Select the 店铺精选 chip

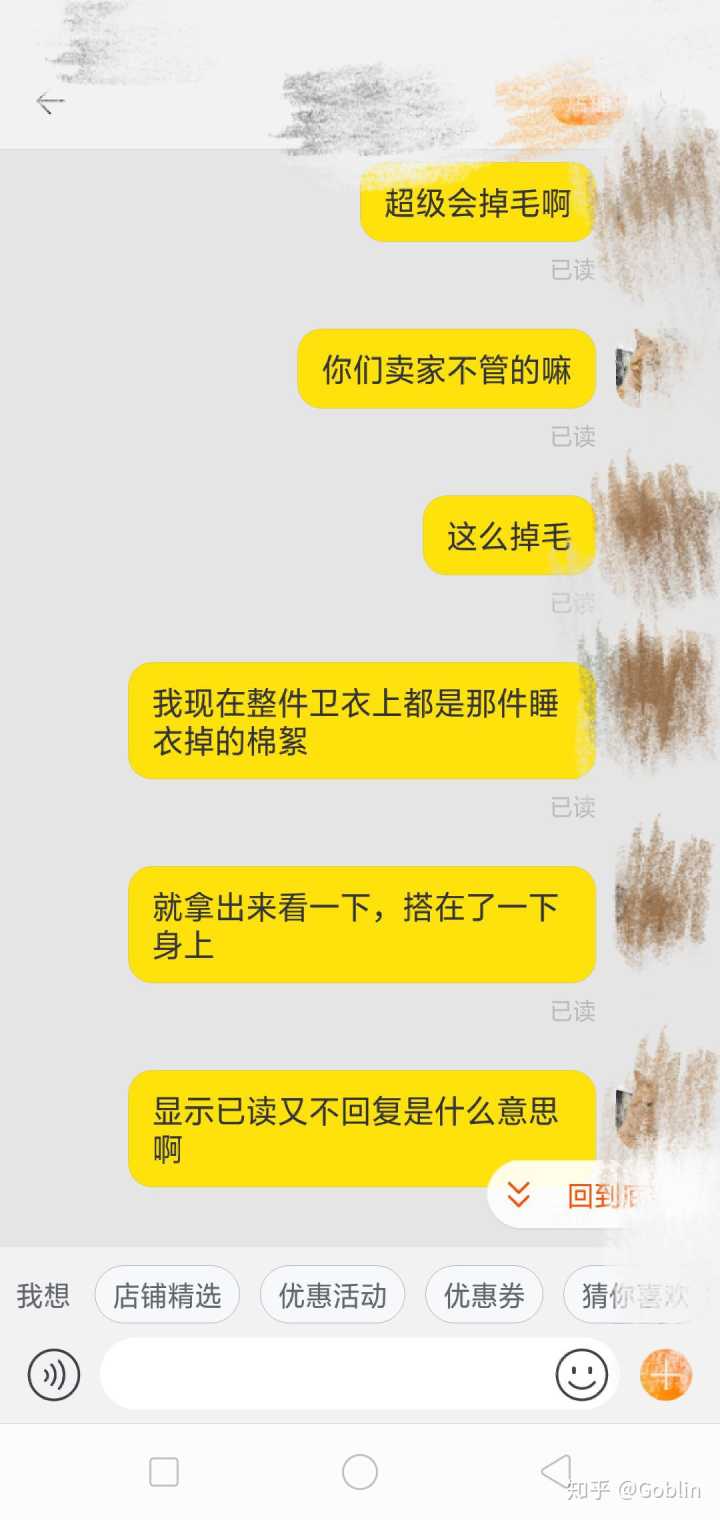(167, 1295)
